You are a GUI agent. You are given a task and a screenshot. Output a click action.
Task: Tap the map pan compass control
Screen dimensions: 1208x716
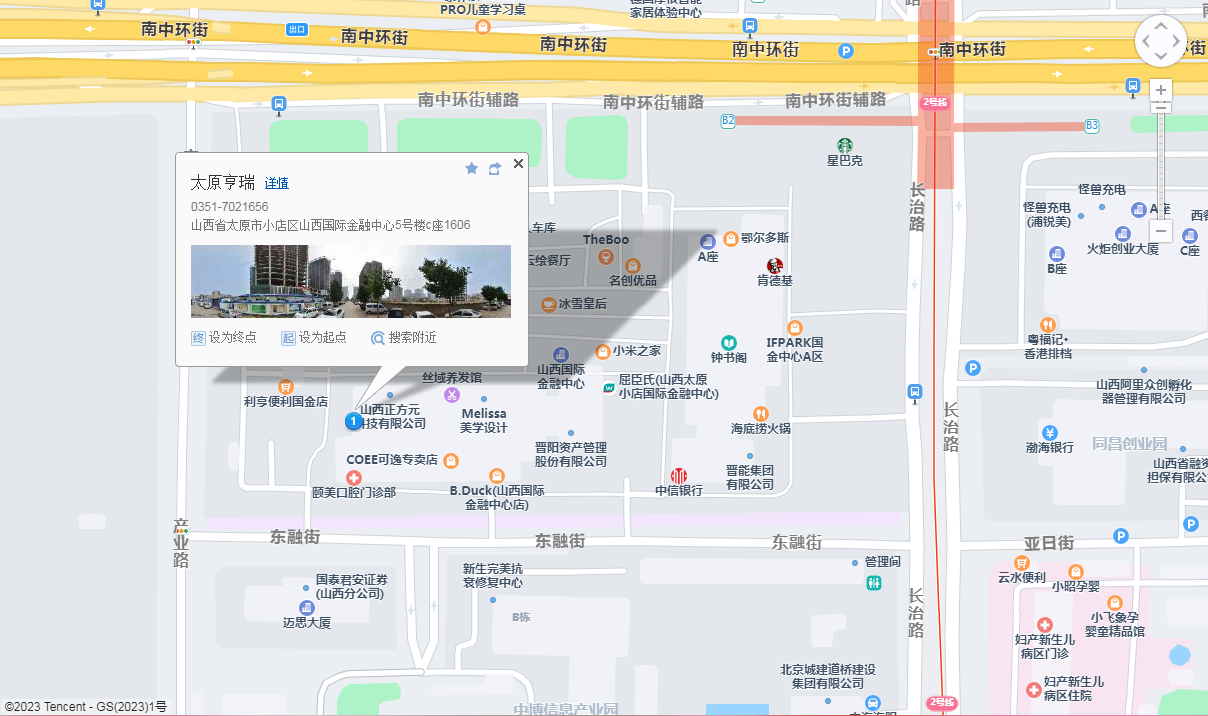[x=1160, y=42]
